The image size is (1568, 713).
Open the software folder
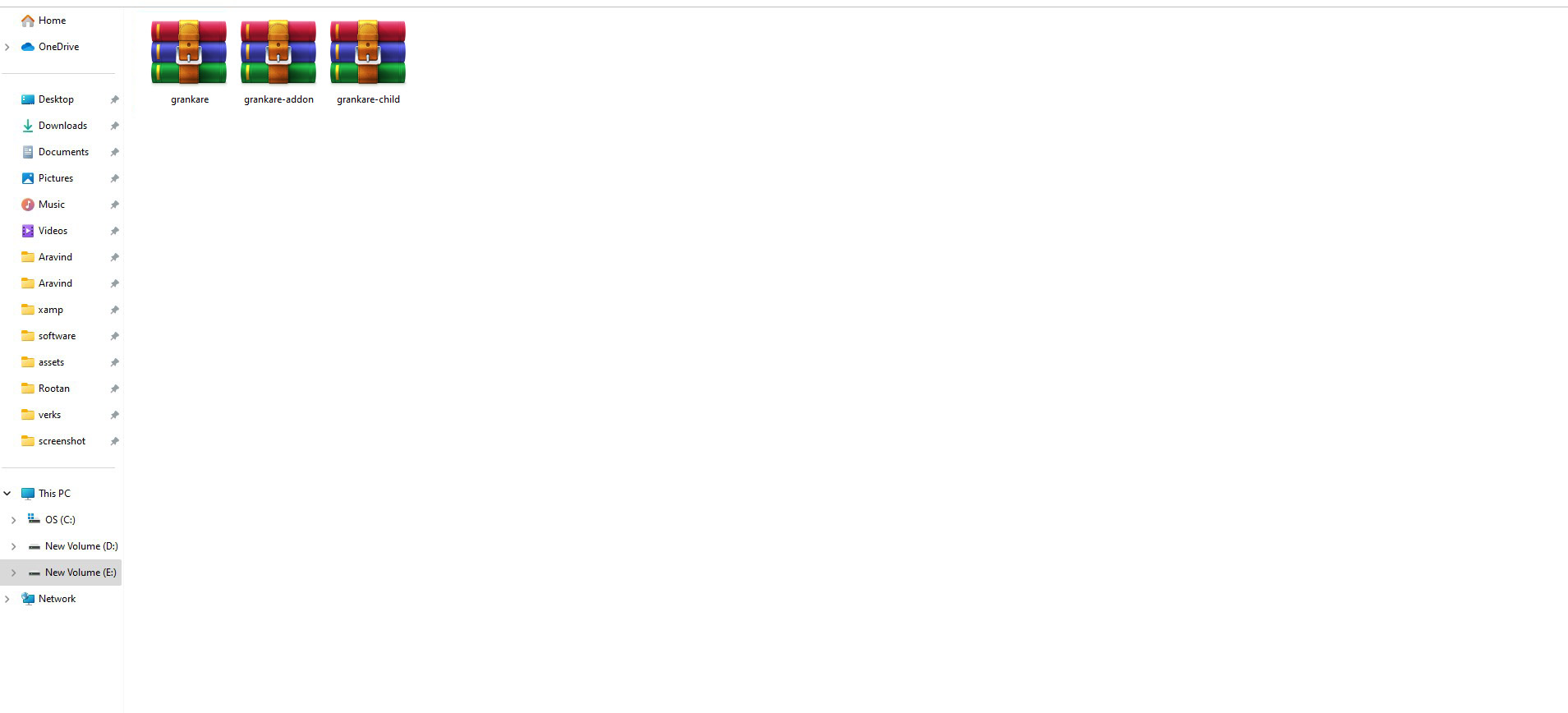click(x=57, y=336)
